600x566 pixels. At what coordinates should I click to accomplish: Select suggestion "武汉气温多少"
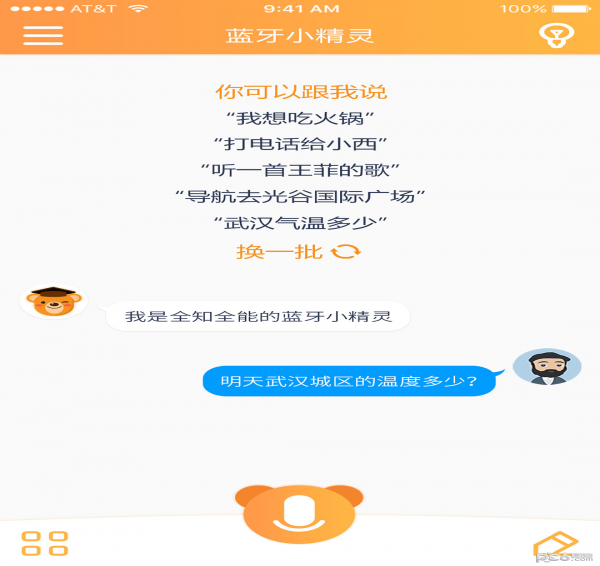point(300,222)
